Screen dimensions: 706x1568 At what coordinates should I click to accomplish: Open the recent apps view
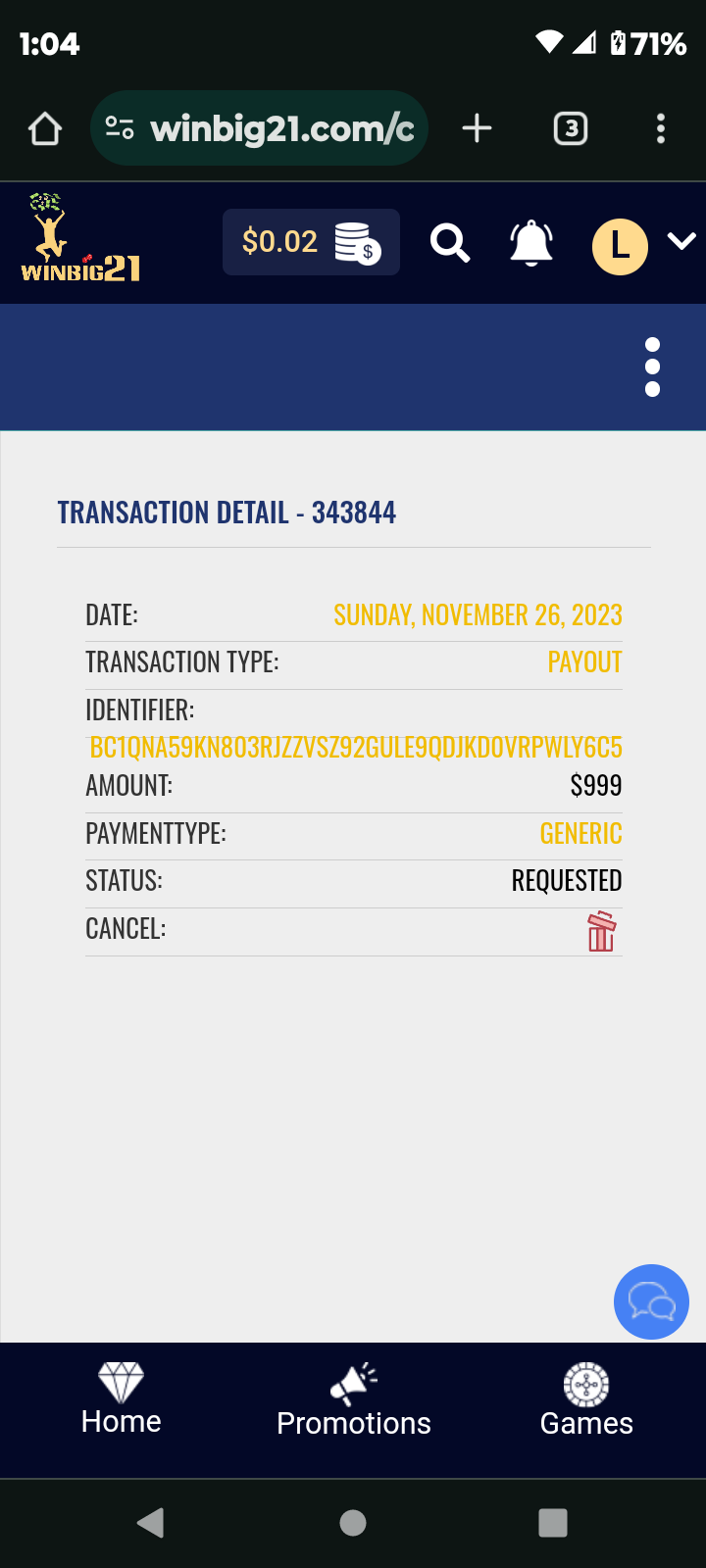pyautogui.click(x=553, y=1523)
